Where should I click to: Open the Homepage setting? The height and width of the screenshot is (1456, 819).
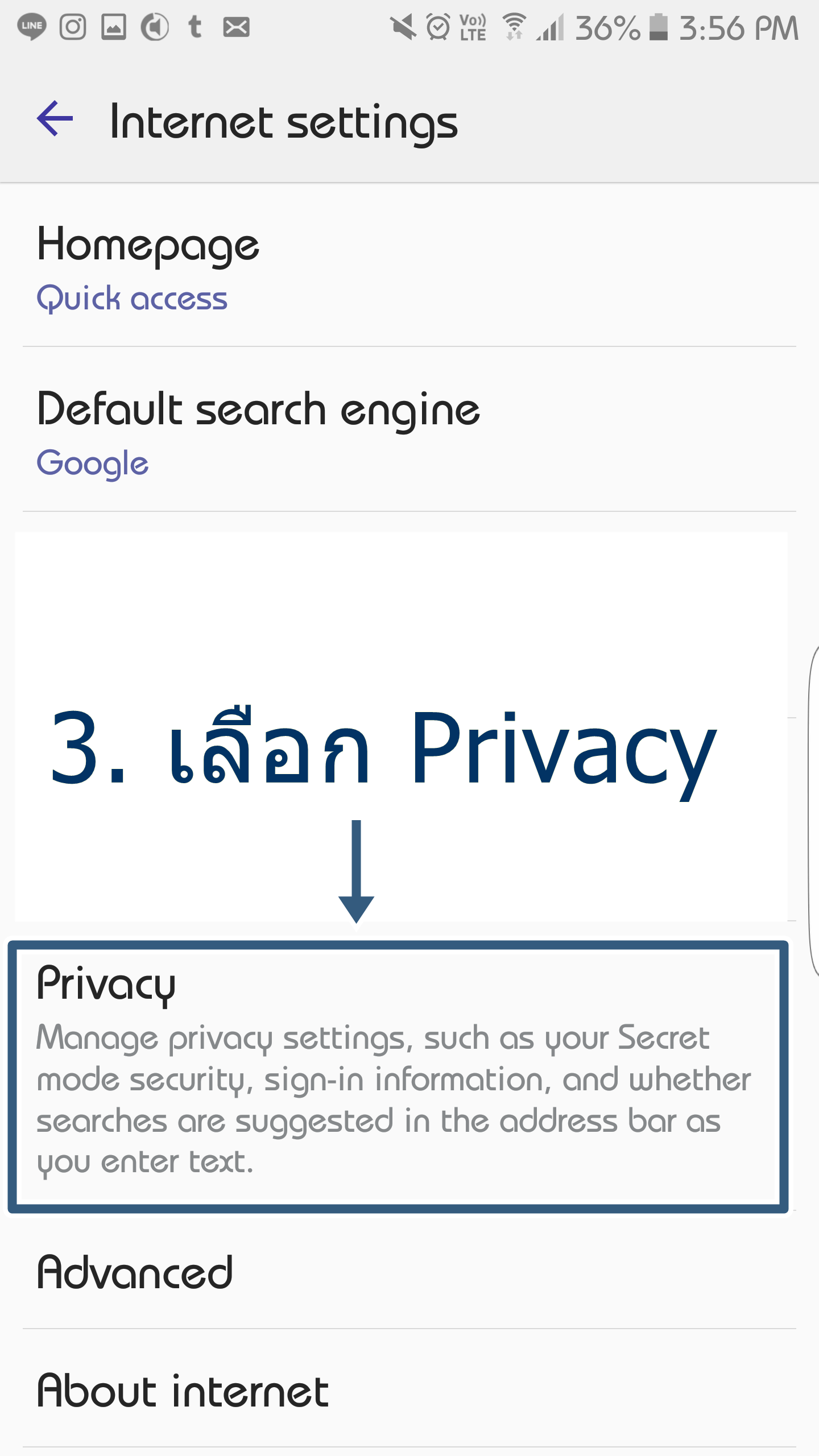pos(409,265)
